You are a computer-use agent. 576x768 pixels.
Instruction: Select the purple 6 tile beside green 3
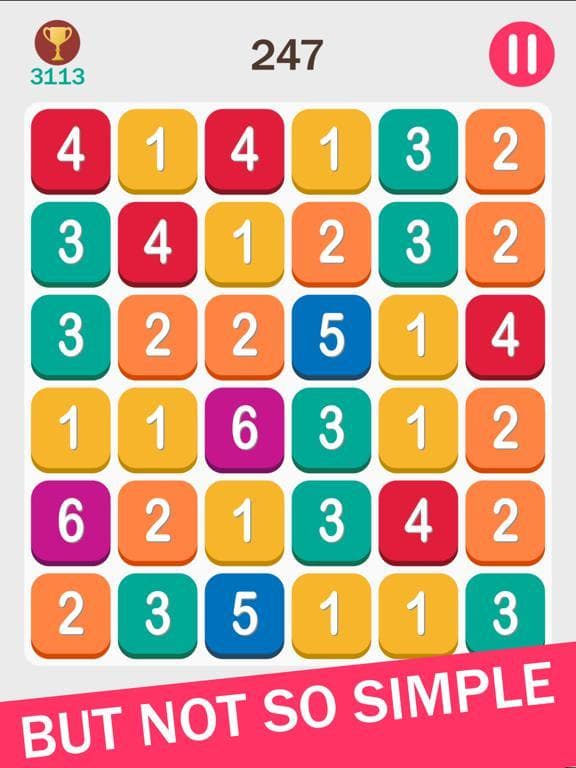(x=244, y=430)
